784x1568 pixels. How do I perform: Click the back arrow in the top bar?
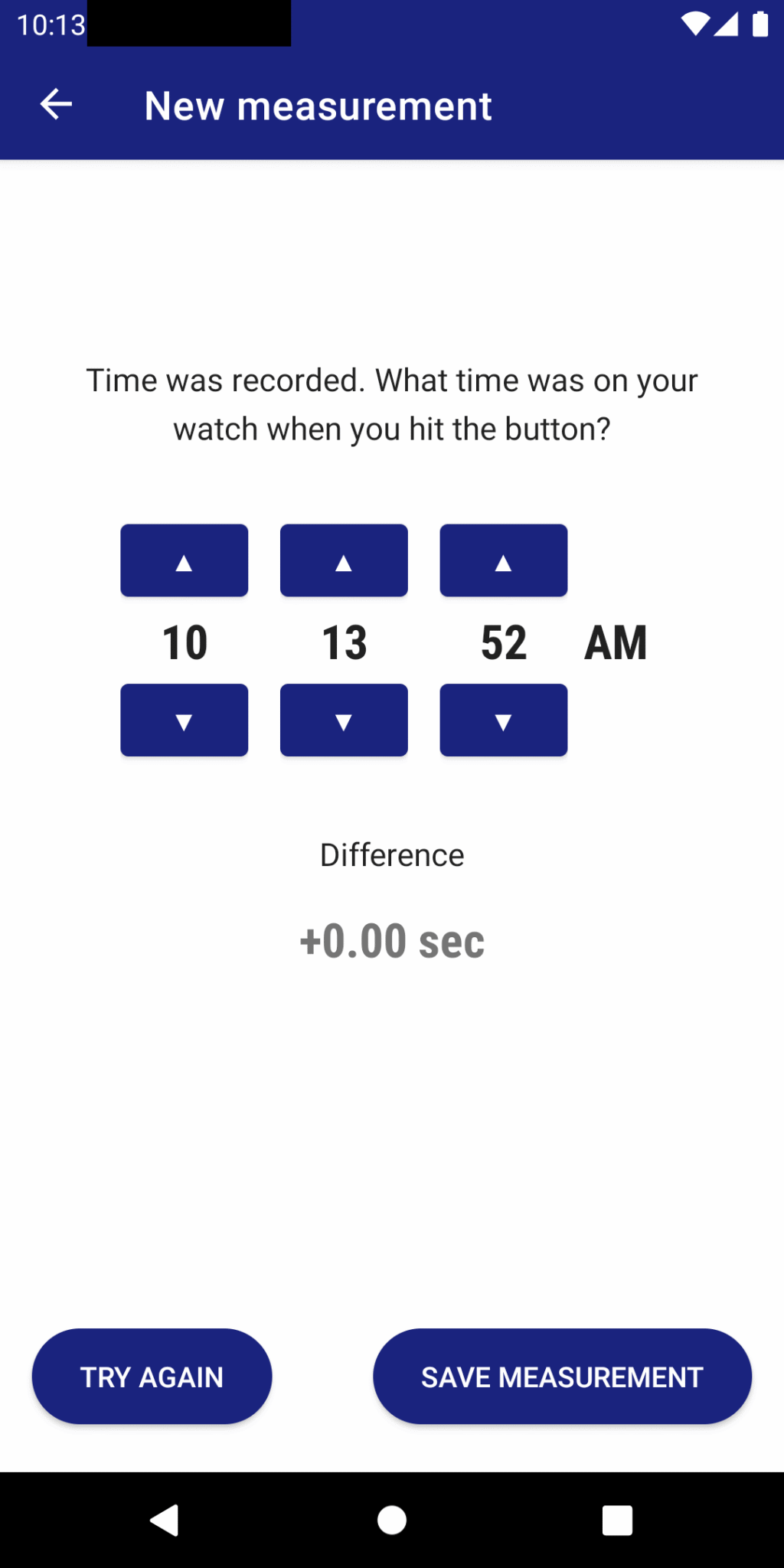pyautogui.click(x=56, y=104)
